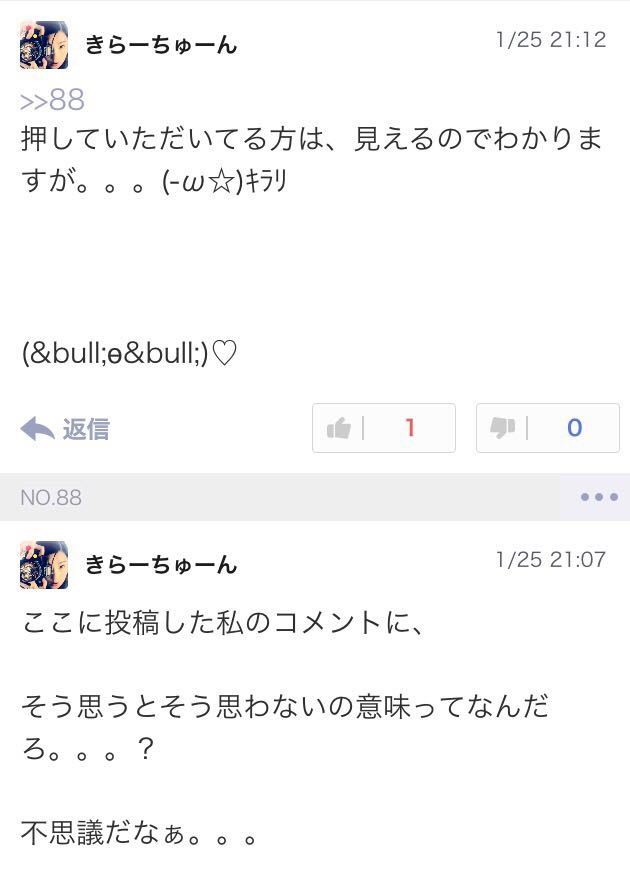Like the 21:12 comment with thumbs up

click(383, 428)
